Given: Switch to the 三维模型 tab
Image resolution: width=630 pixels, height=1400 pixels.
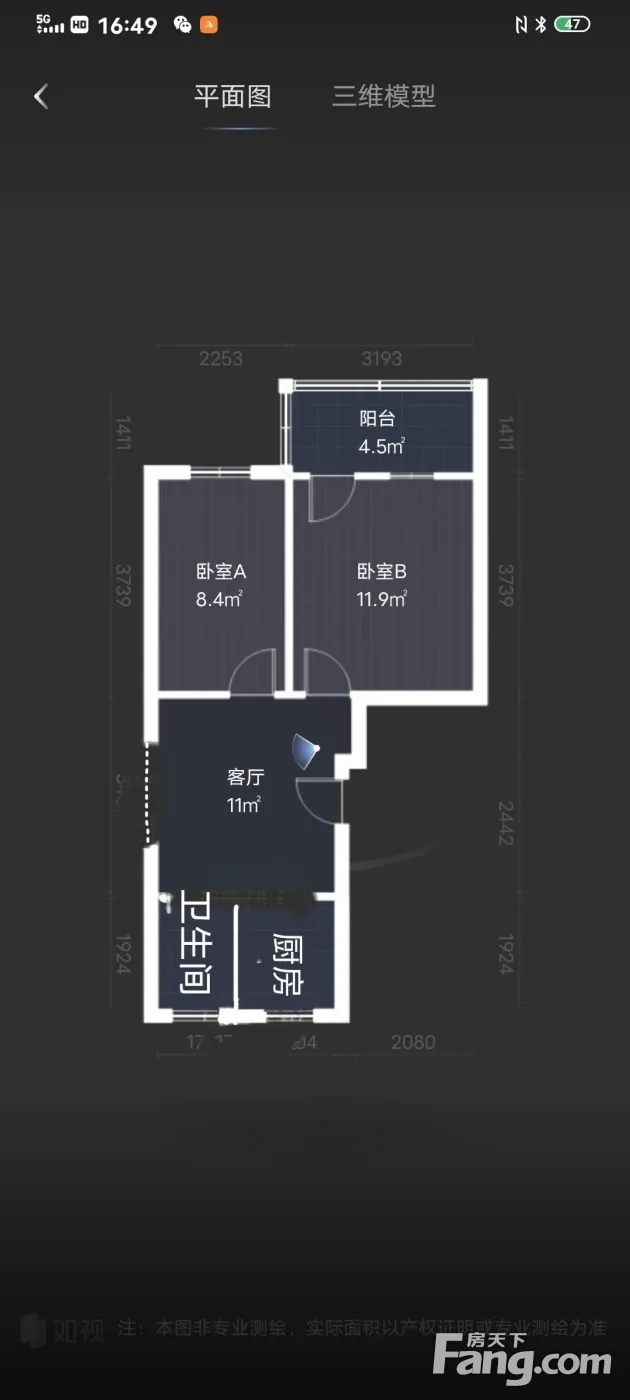Looking at the screenshot, I should click(384, 97).
